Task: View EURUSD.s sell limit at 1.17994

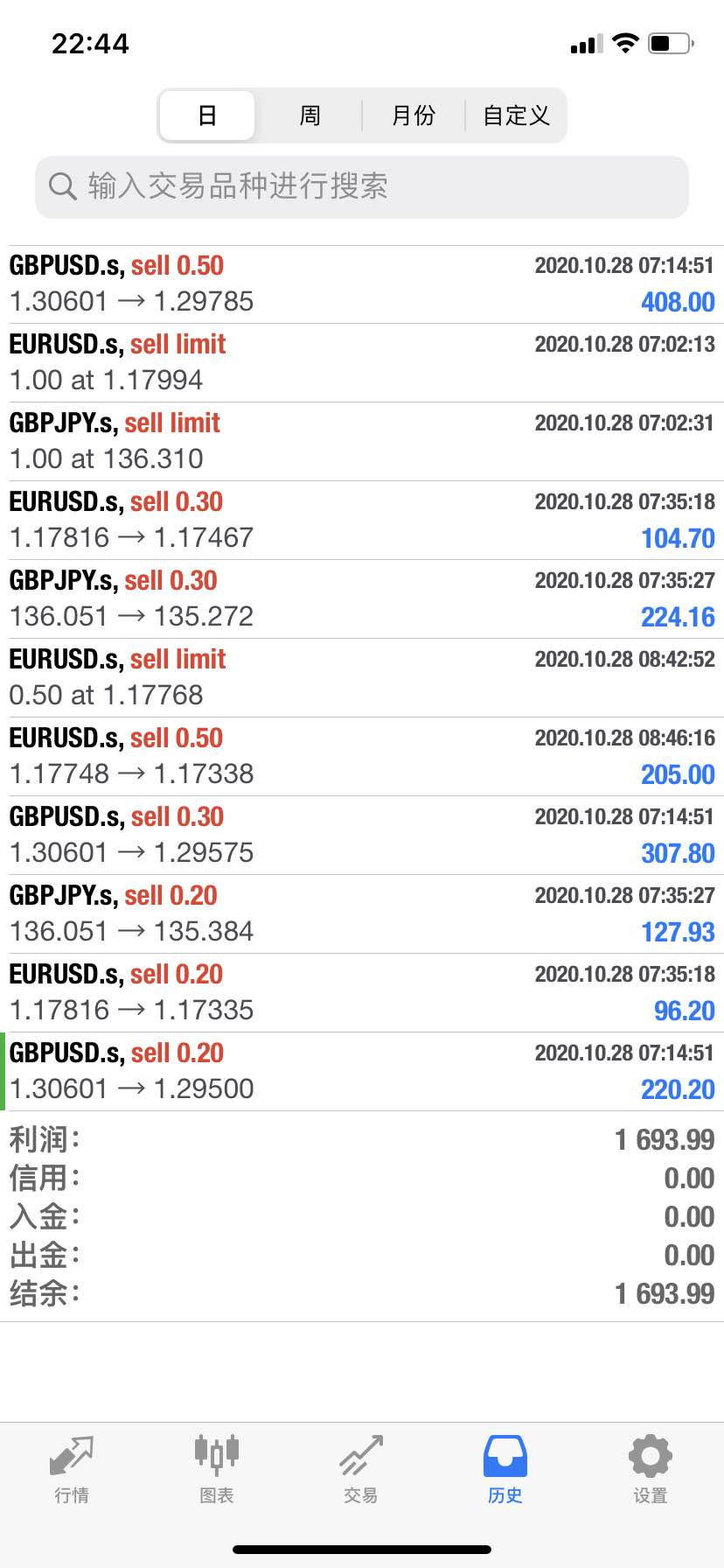Action: 362,363
